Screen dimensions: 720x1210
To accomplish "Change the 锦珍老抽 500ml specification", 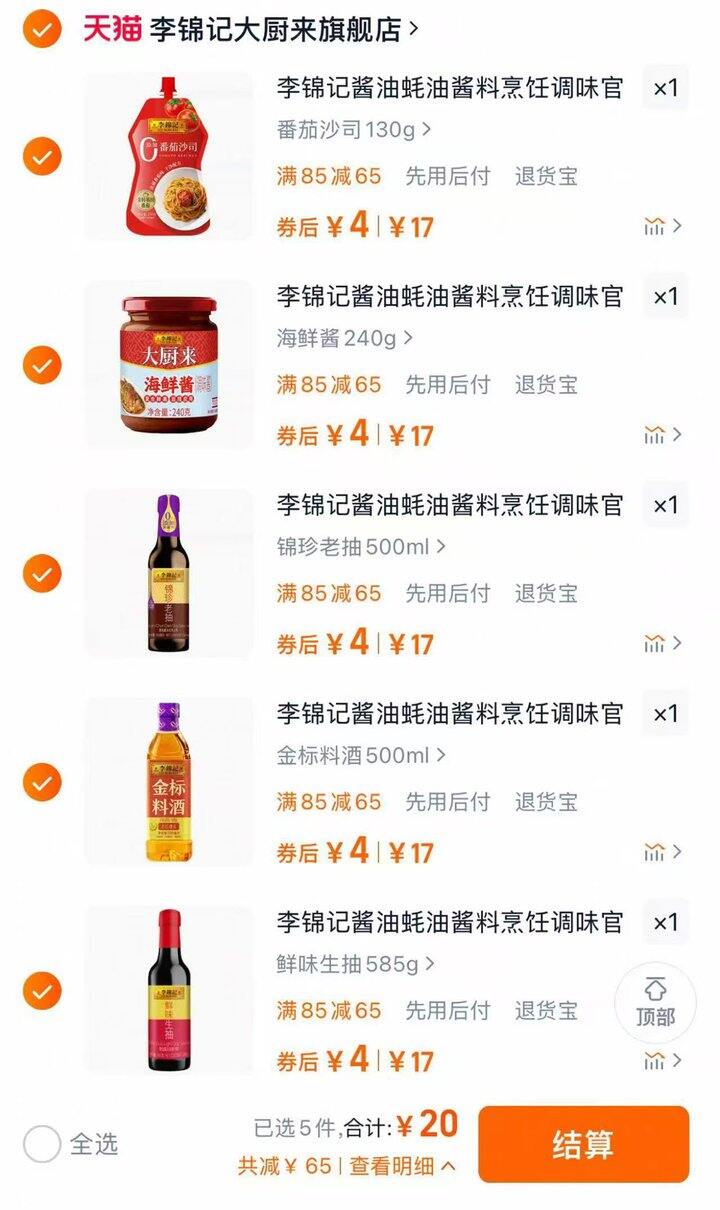I will click(x=361, y=547).
